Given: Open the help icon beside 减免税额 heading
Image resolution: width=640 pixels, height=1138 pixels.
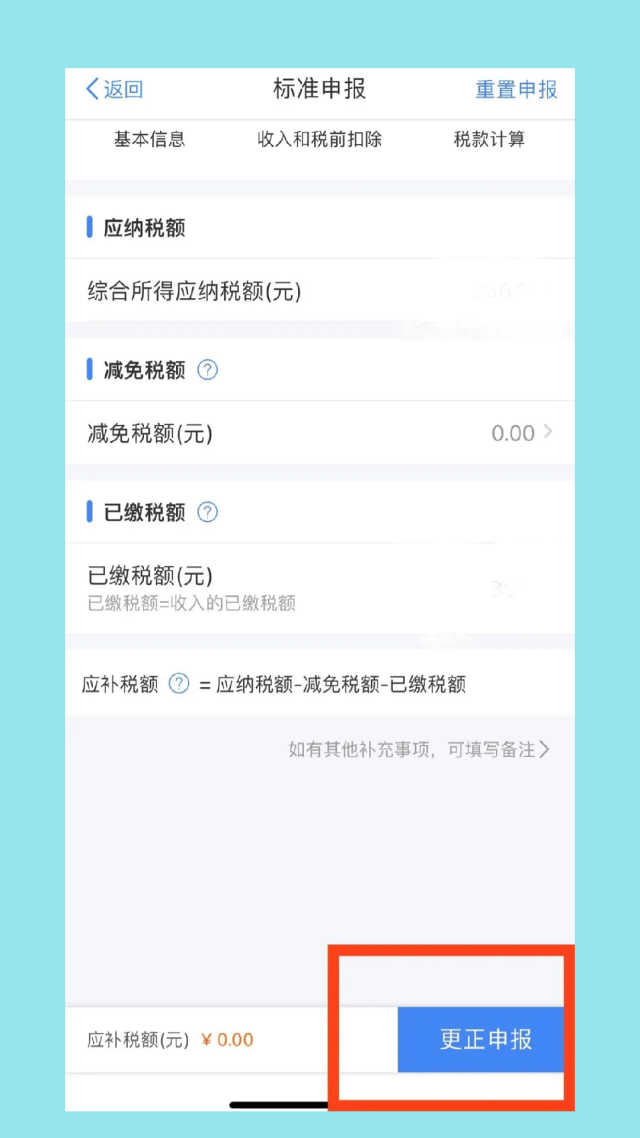Looking at the screenshot, I should coord(208,371).
